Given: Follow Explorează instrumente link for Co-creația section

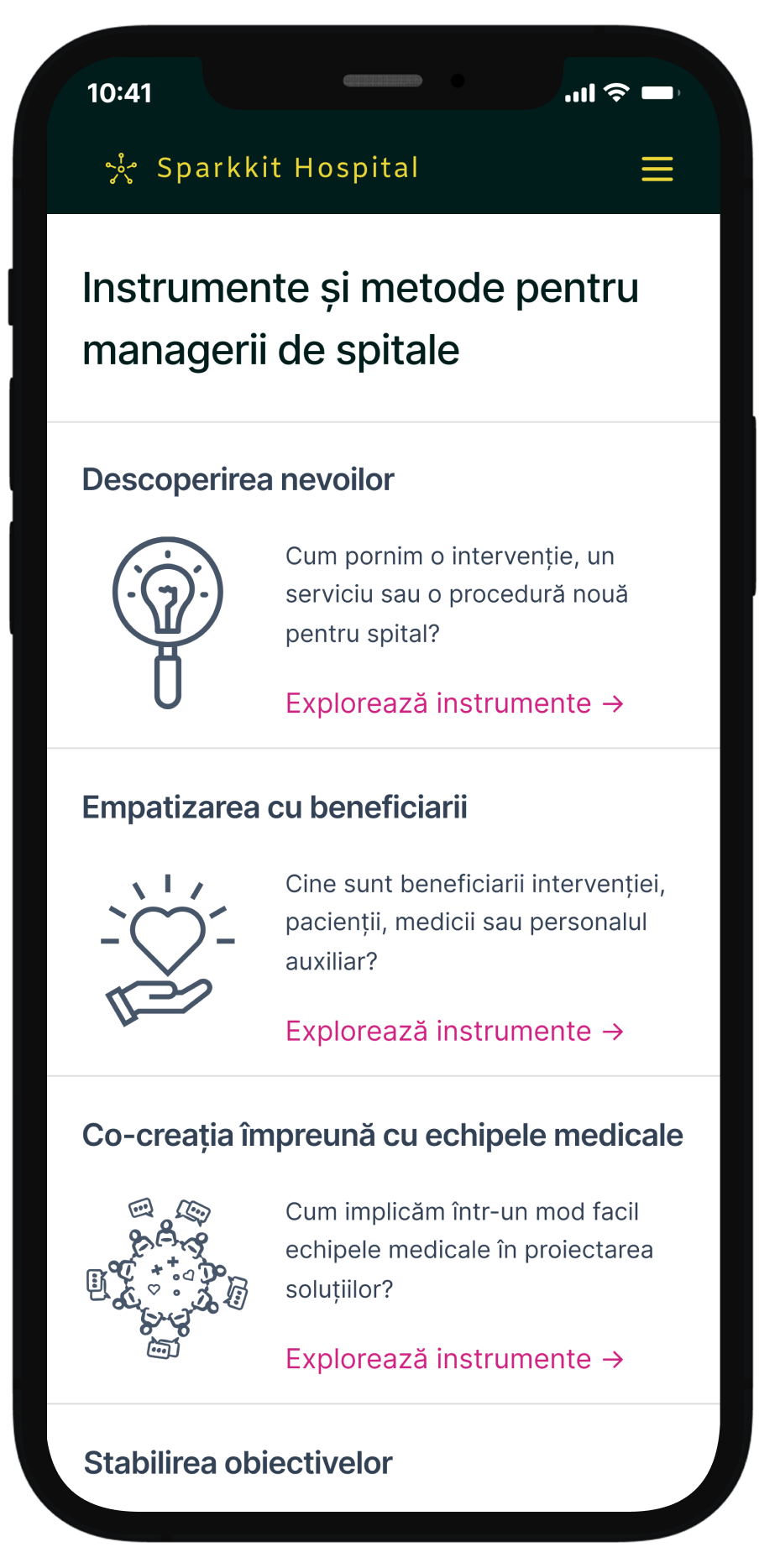Looking at the screenshot, I should [454, 1359].
